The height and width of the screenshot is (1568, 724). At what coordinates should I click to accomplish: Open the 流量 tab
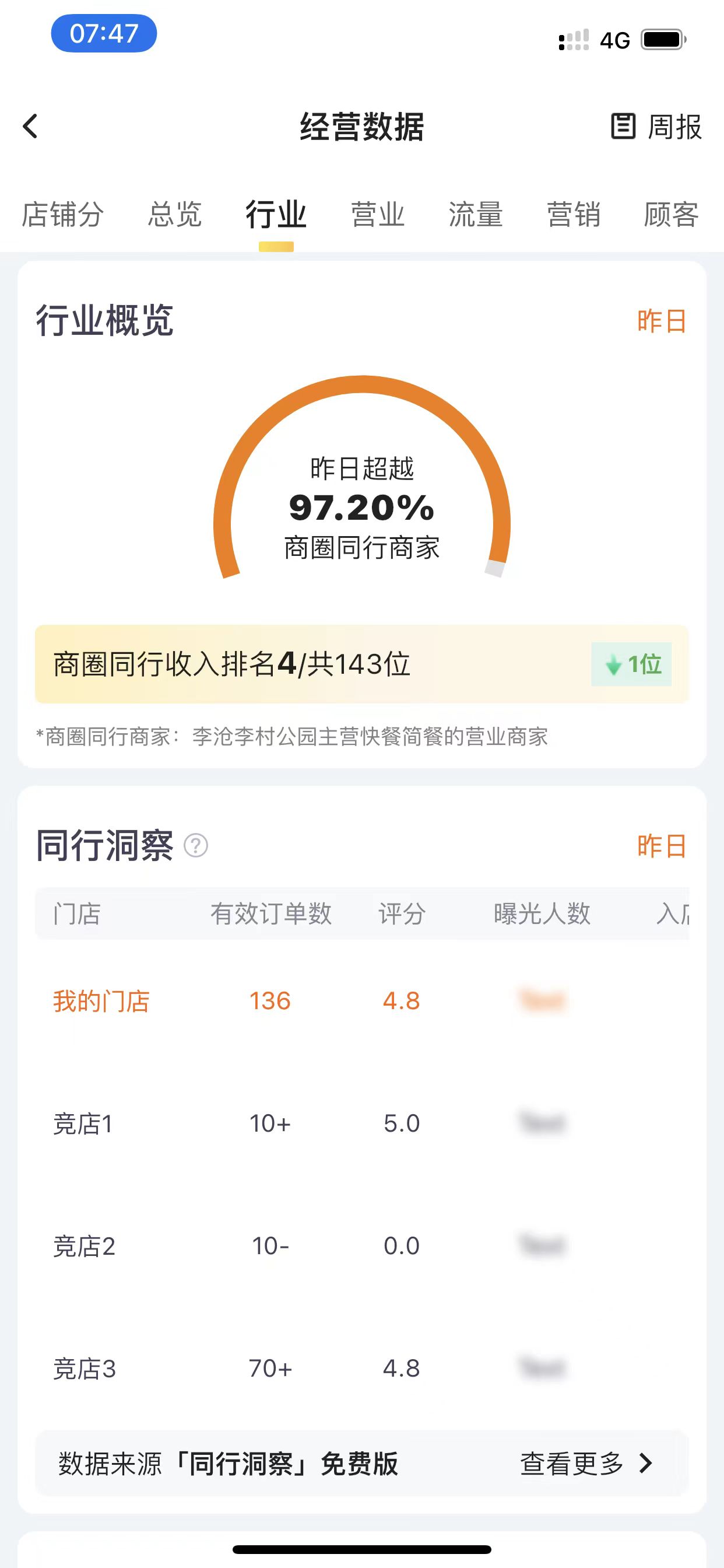coord(476,214)
